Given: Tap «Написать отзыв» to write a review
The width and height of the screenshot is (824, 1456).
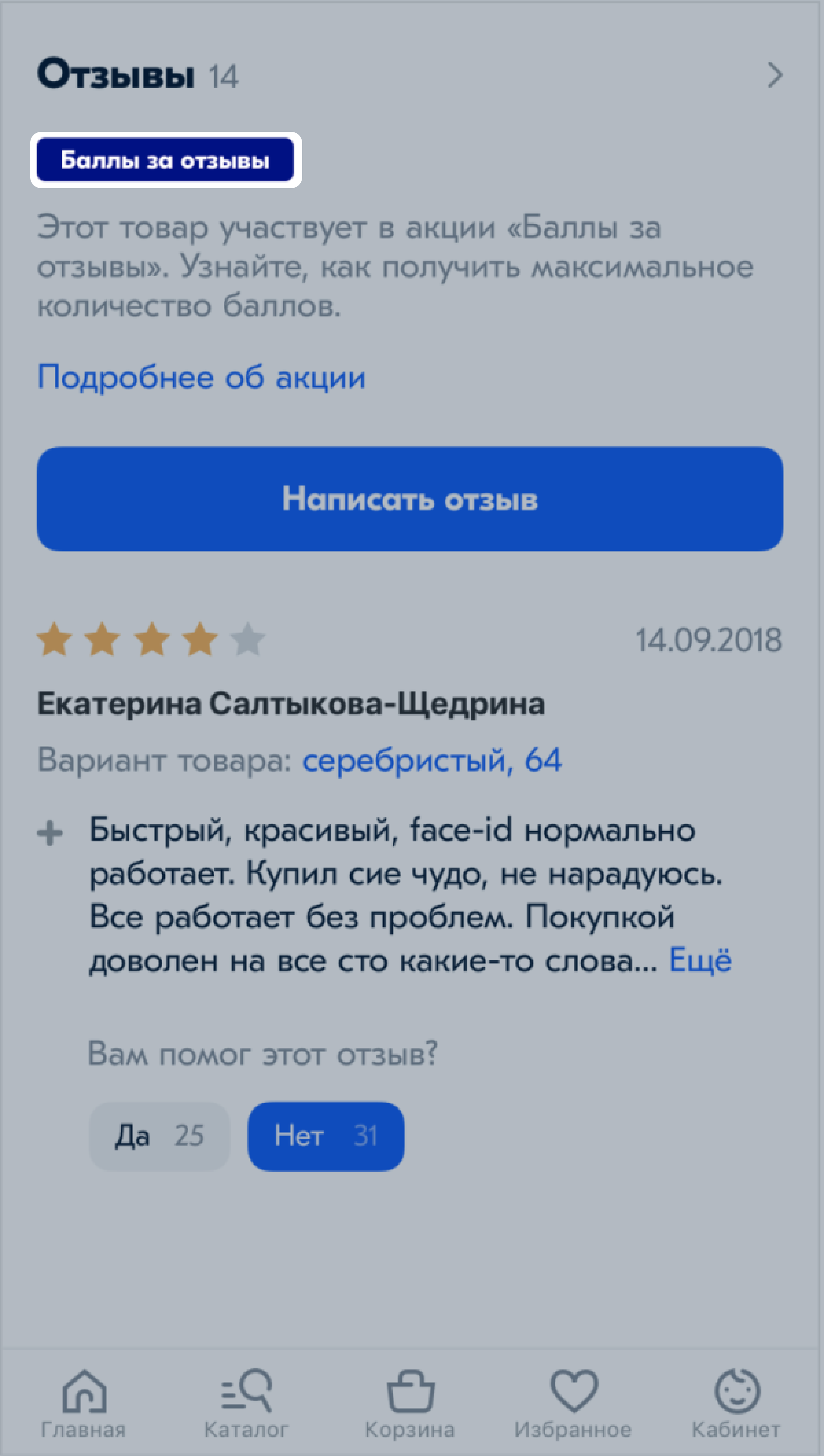Looking at the screenshot, I should click(410, 499).
